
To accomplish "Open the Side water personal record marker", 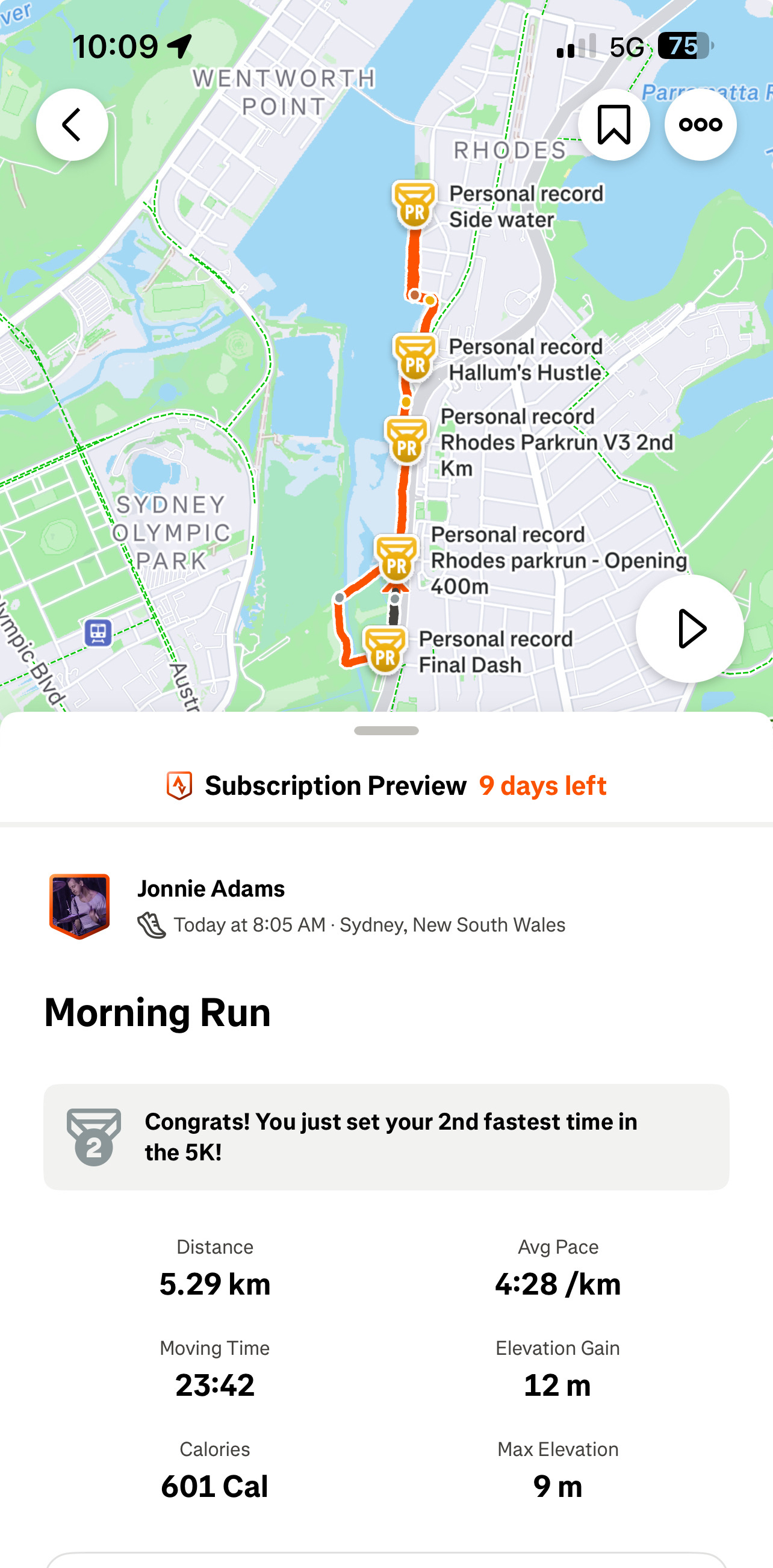I will coord(414,205).
